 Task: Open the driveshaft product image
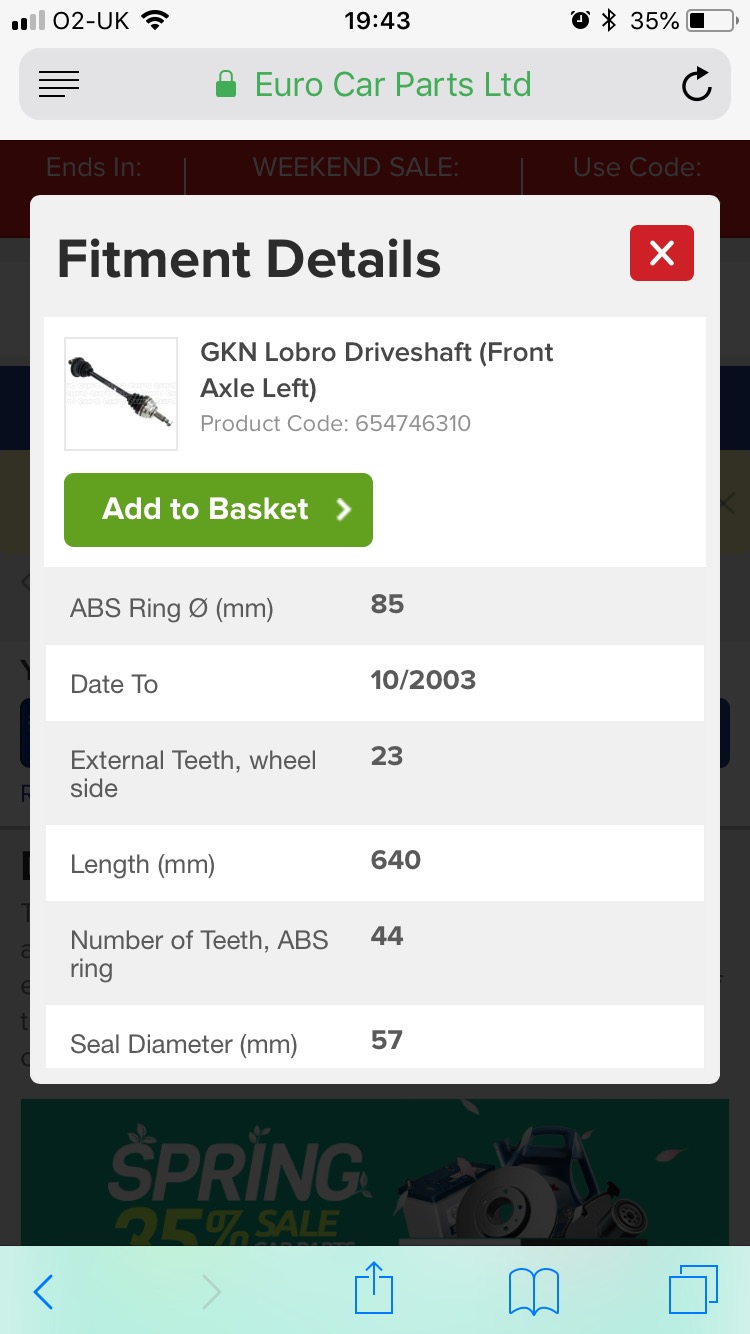coord(121,394)
